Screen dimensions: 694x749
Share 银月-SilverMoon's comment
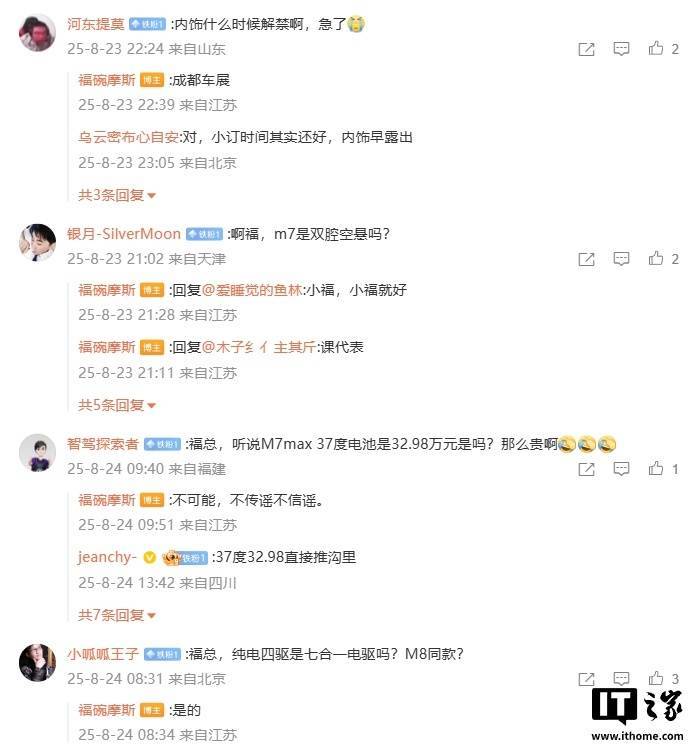(x=587, y=258)
